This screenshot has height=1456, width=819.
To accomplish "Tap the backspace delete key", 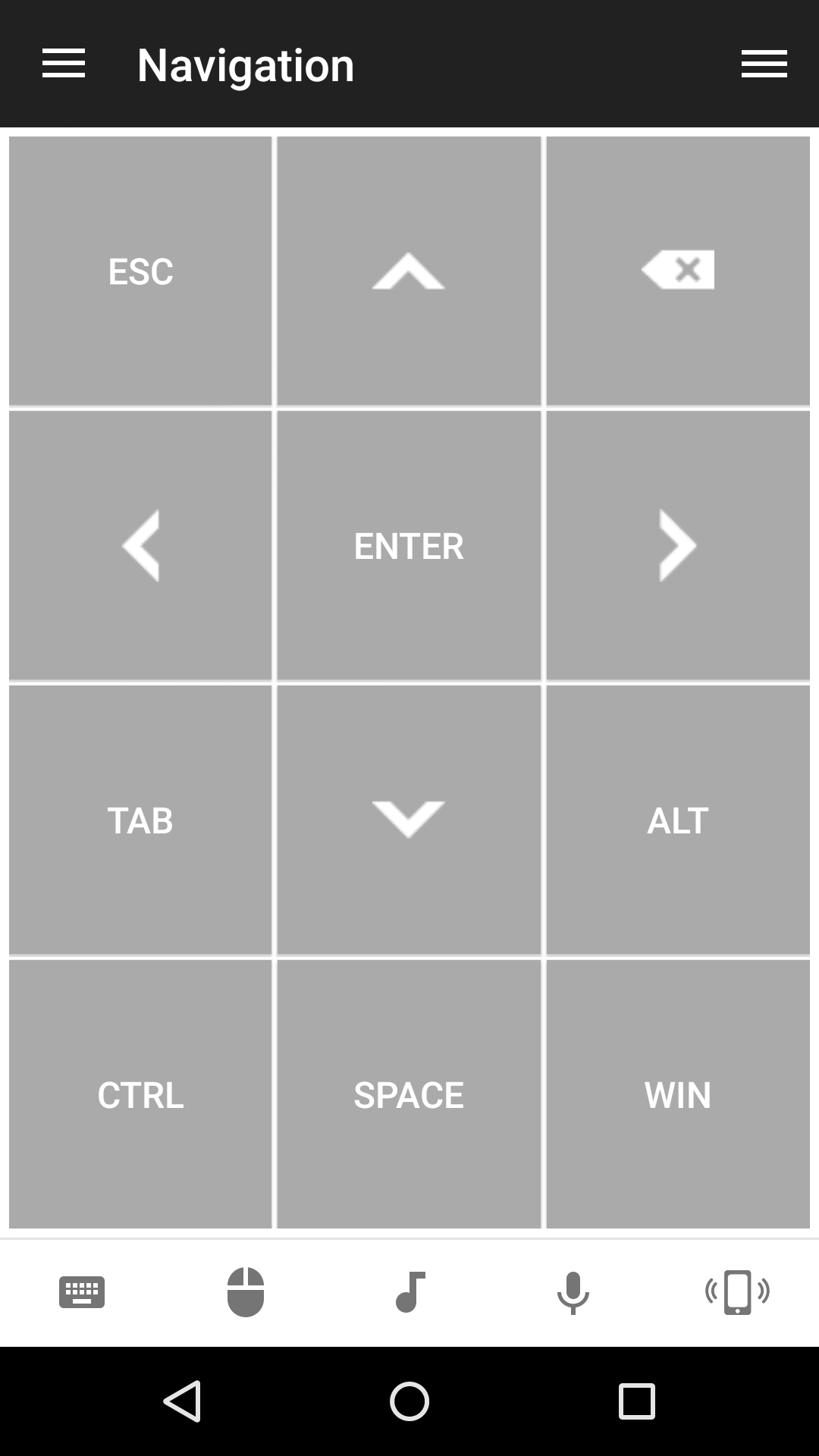I will click(x=678, y=271).
